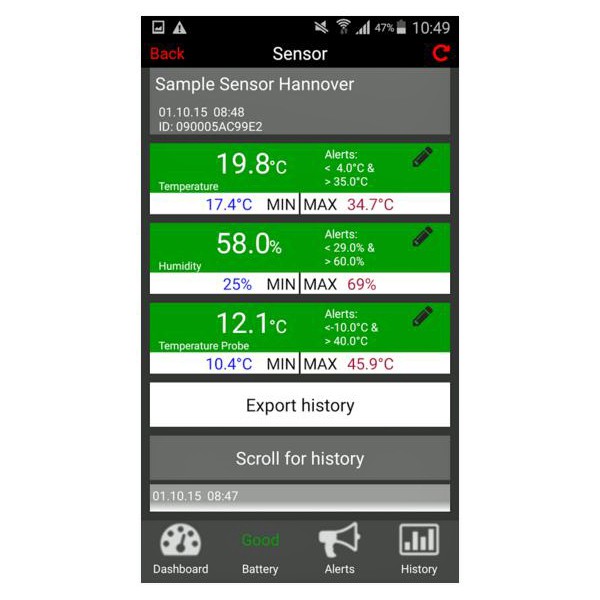Refresh the sensor data
Image resolution: width=600 pixels, height=600 pixels.
(x=440, y=54)
